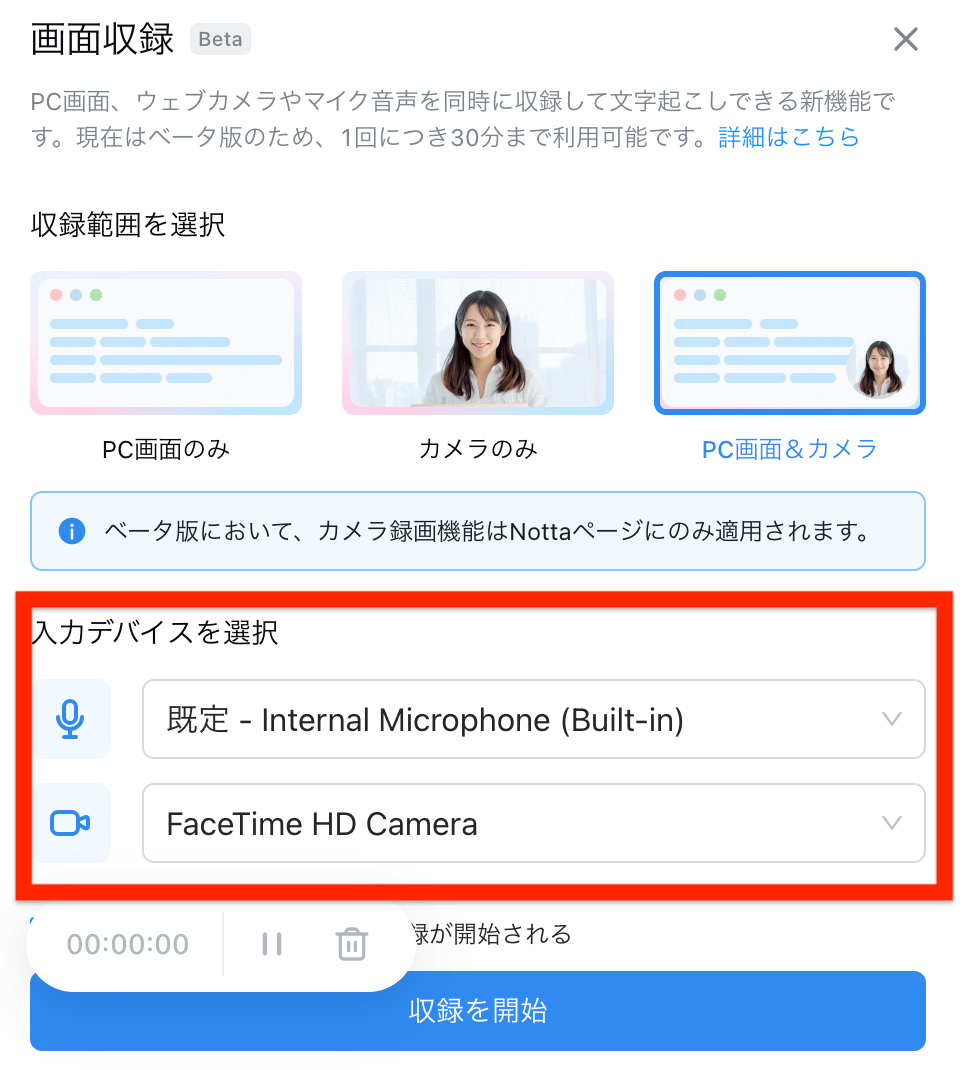Select PC画面のみ recording range

pos(166,343)
